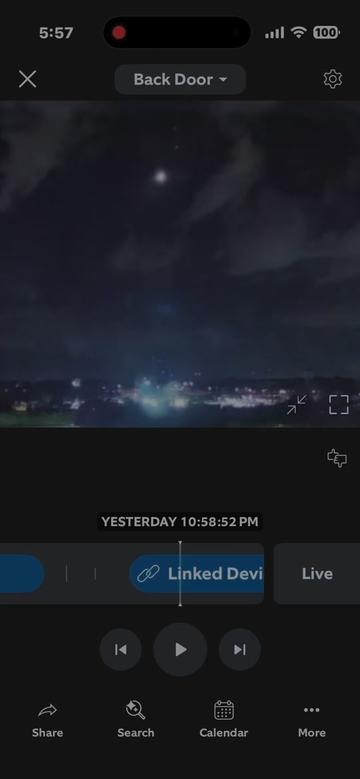Close the camera view
The height and width of the screenshot is (779, 360).
pyautogui.click(x=27, y=79)
